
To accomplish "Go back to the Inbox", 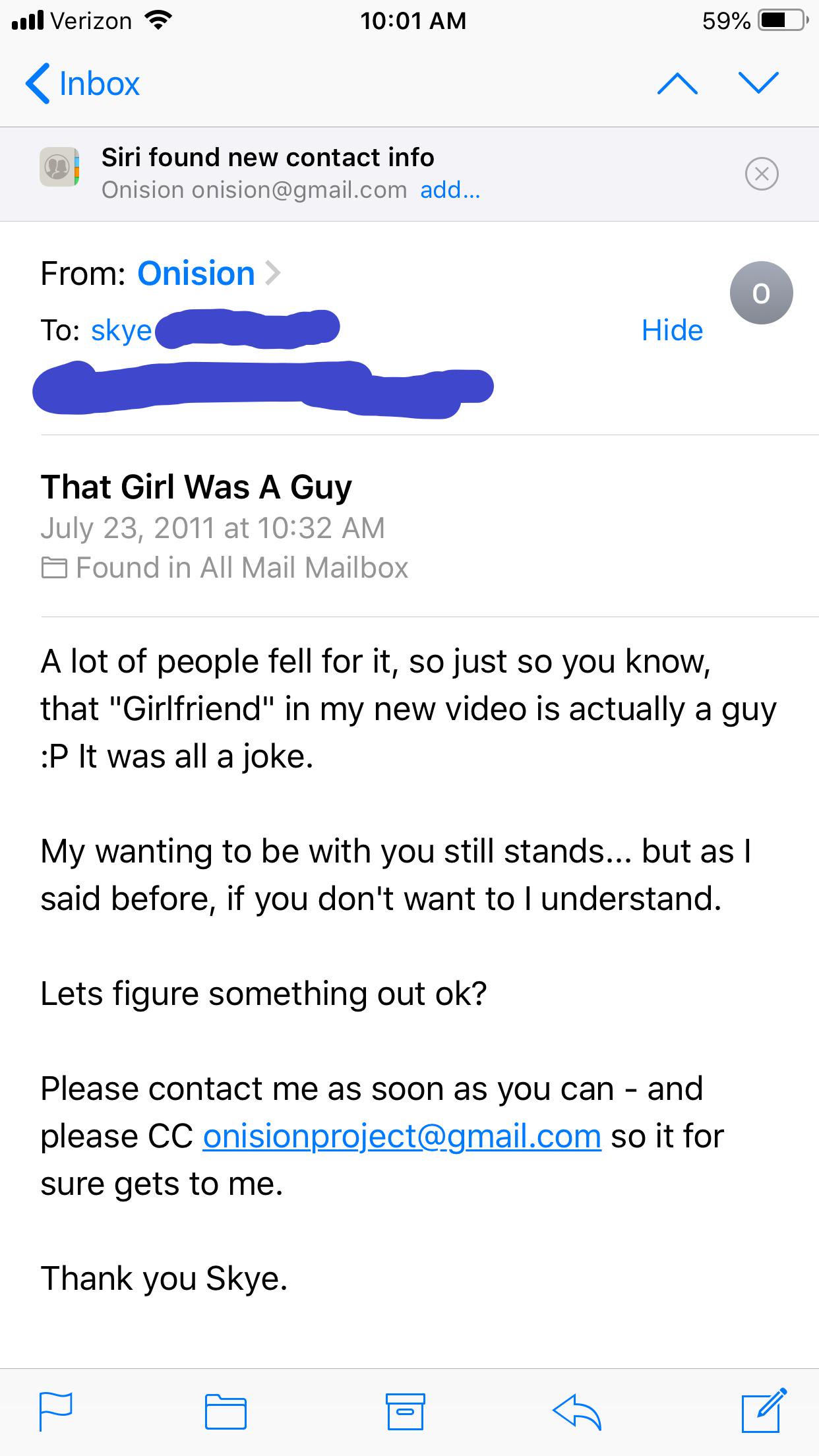I will pyautogui.click(x=82, y=84).
